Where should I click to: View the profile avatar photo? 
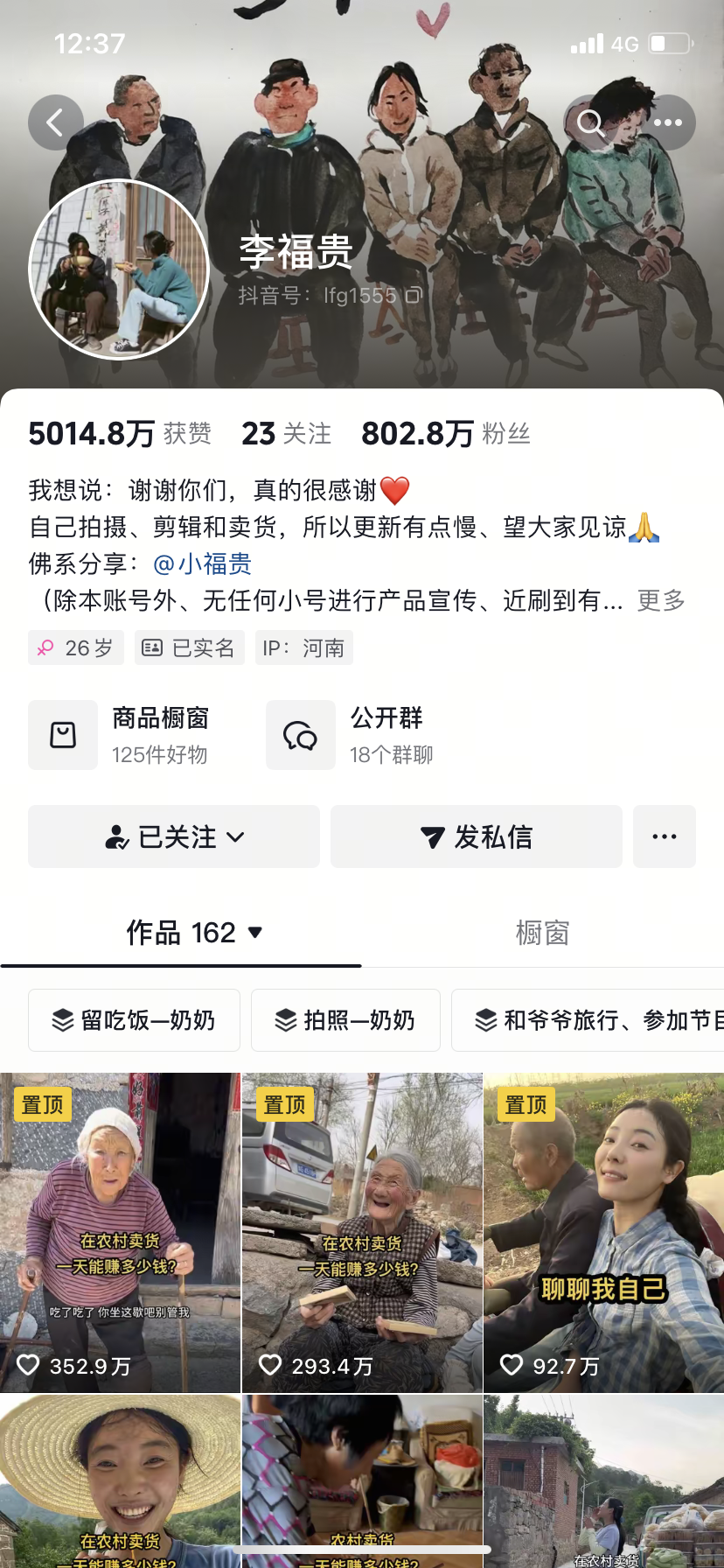(x=119, y=269)
